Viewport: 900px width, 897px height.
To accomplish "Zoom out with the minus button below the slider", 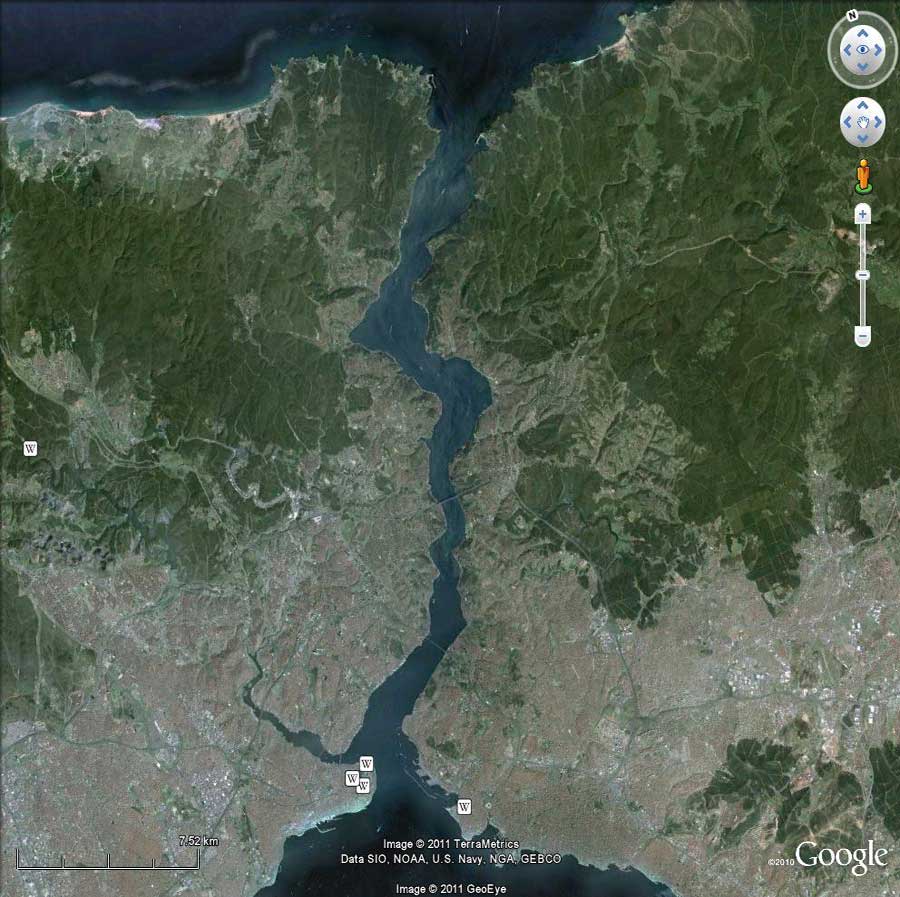I will click(862, 338).
